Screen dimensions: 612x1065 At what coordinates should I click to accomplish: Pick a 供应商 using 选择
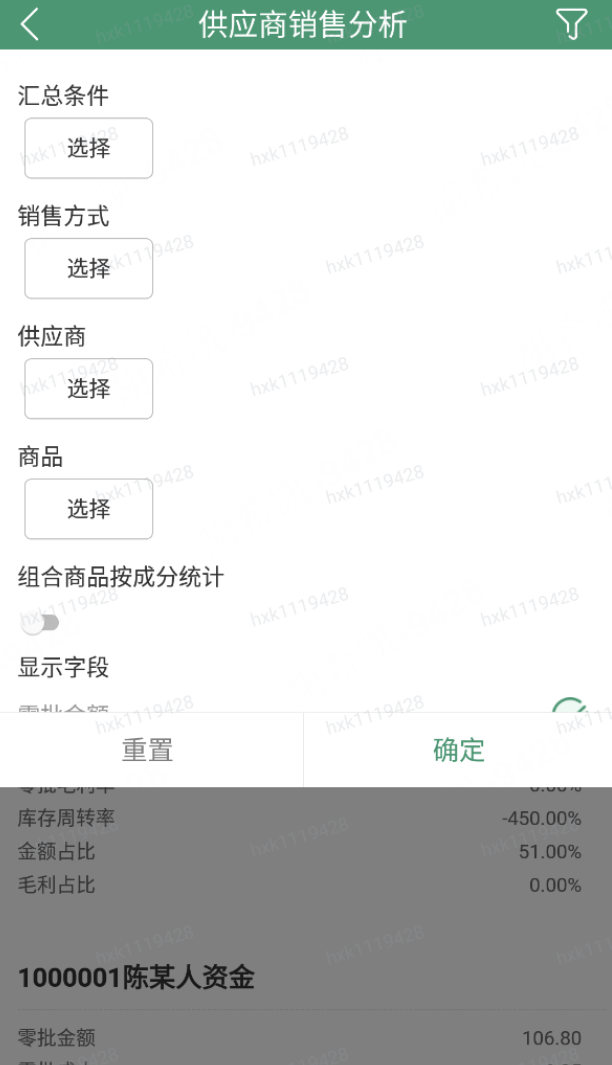(x=88, y=388)
